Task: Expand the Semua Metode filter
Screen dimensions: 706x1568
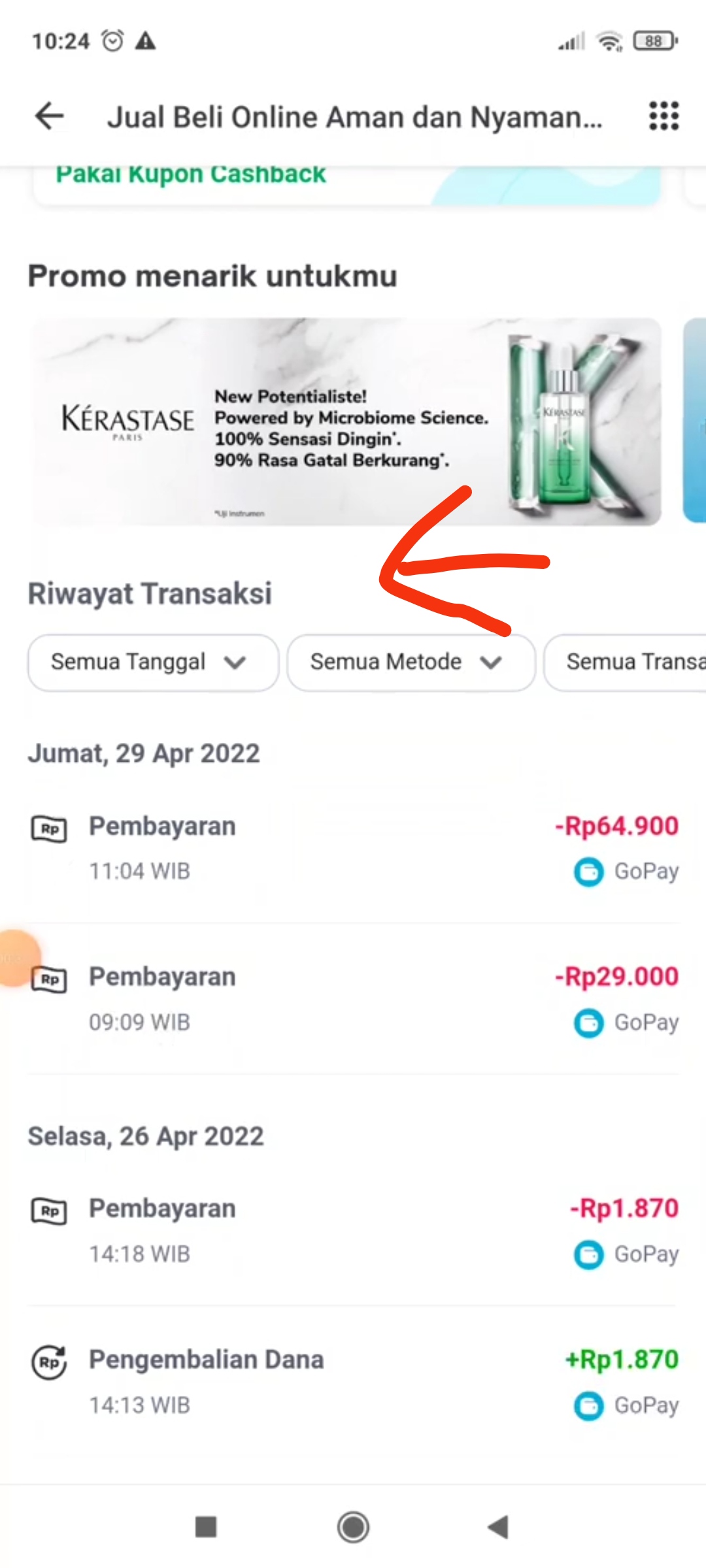Action: [411, 662]
